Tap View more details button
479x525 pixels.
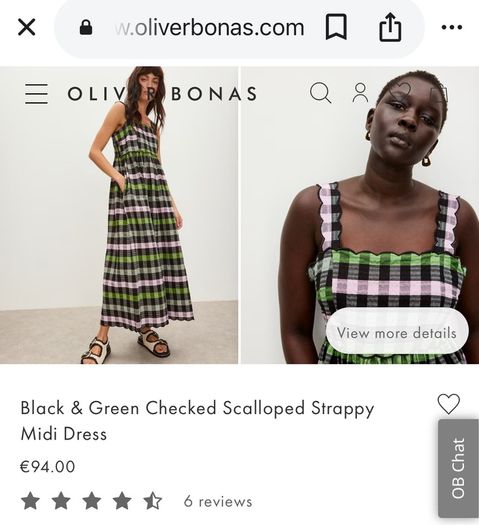[397, 333]
